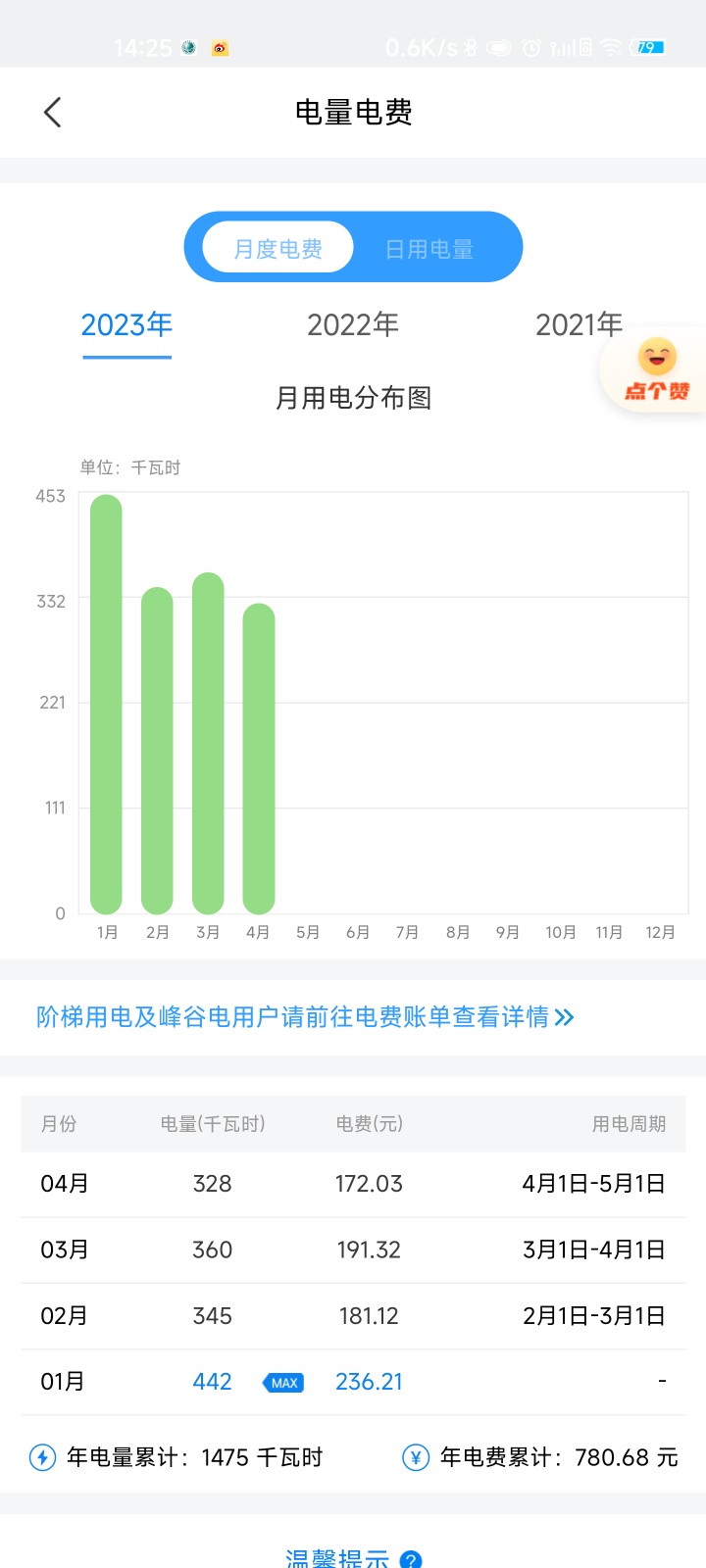Go back using the top-left arrow
The image size is (706, 1568).
(53, 113)
